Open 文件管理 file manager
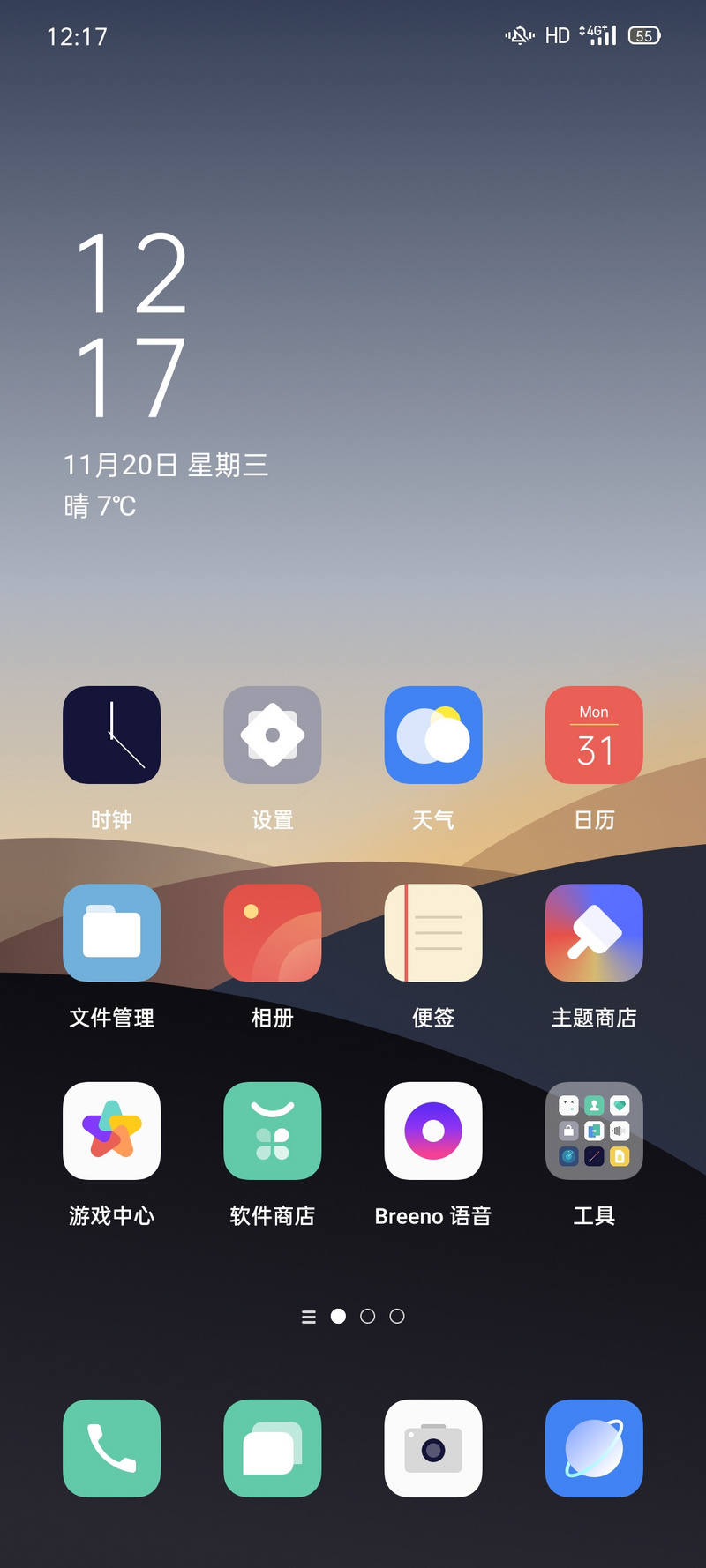 click(x=111, y=932)
